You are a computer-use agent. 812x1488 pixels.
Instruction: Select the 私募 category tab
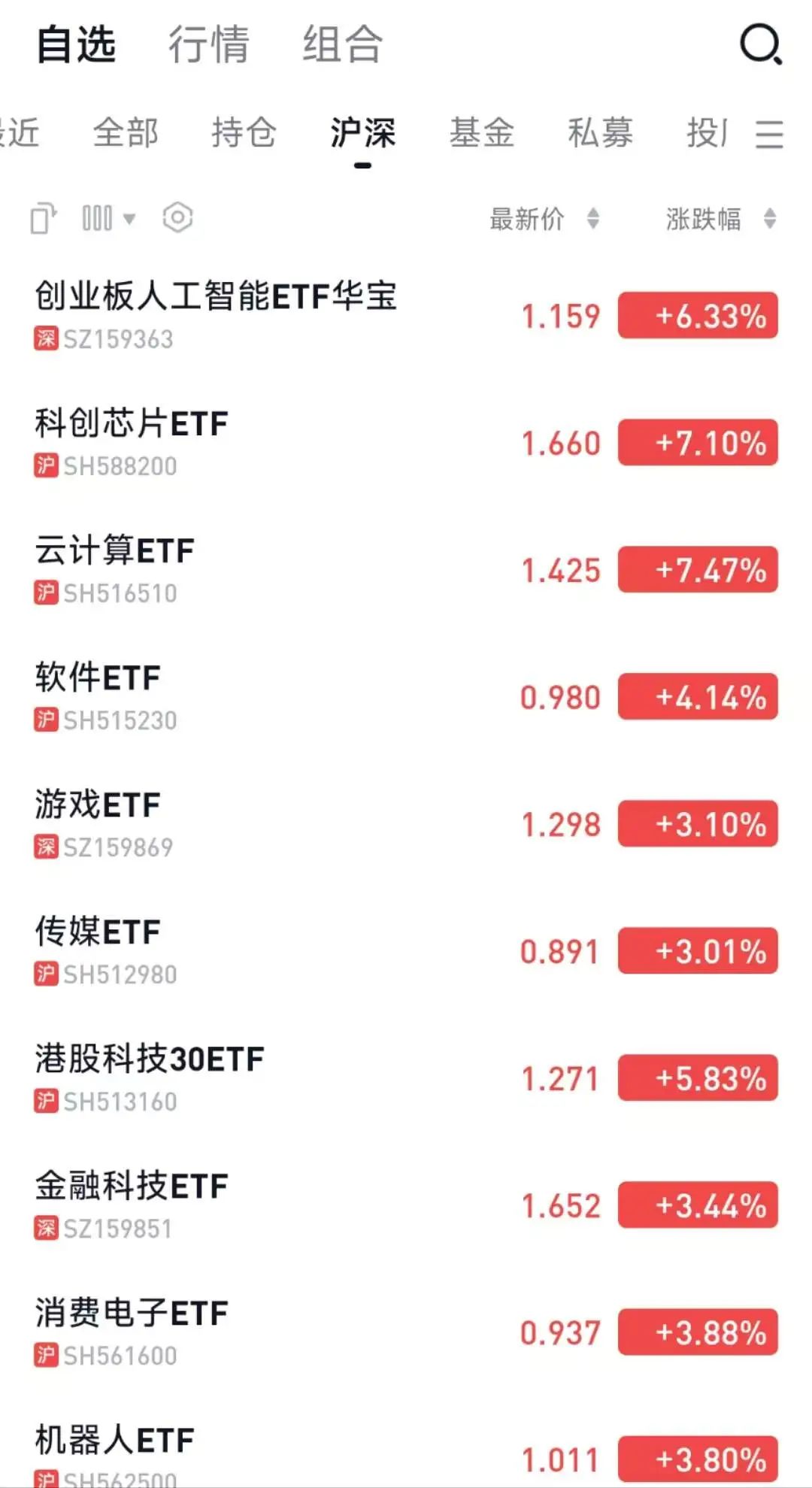tap(601, 133)
